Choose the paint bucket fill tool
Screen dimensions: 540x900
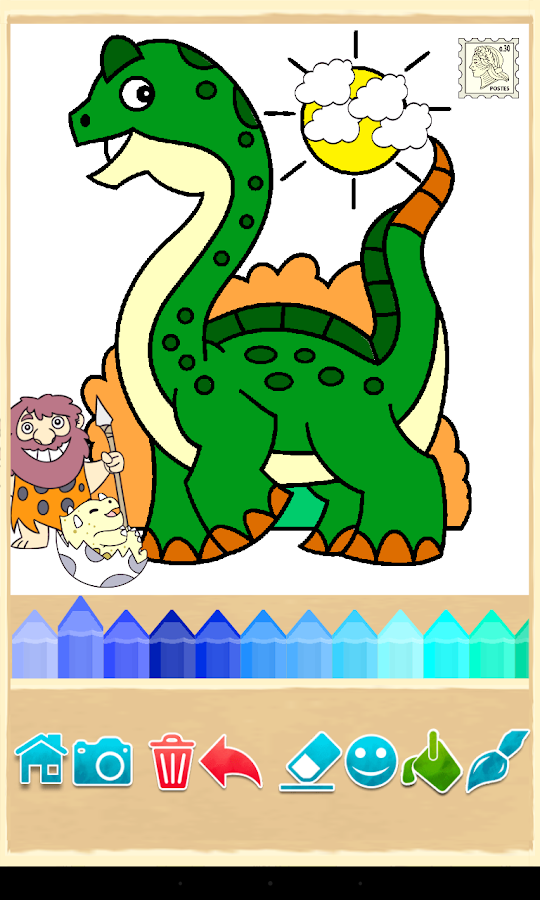[432, 762]
